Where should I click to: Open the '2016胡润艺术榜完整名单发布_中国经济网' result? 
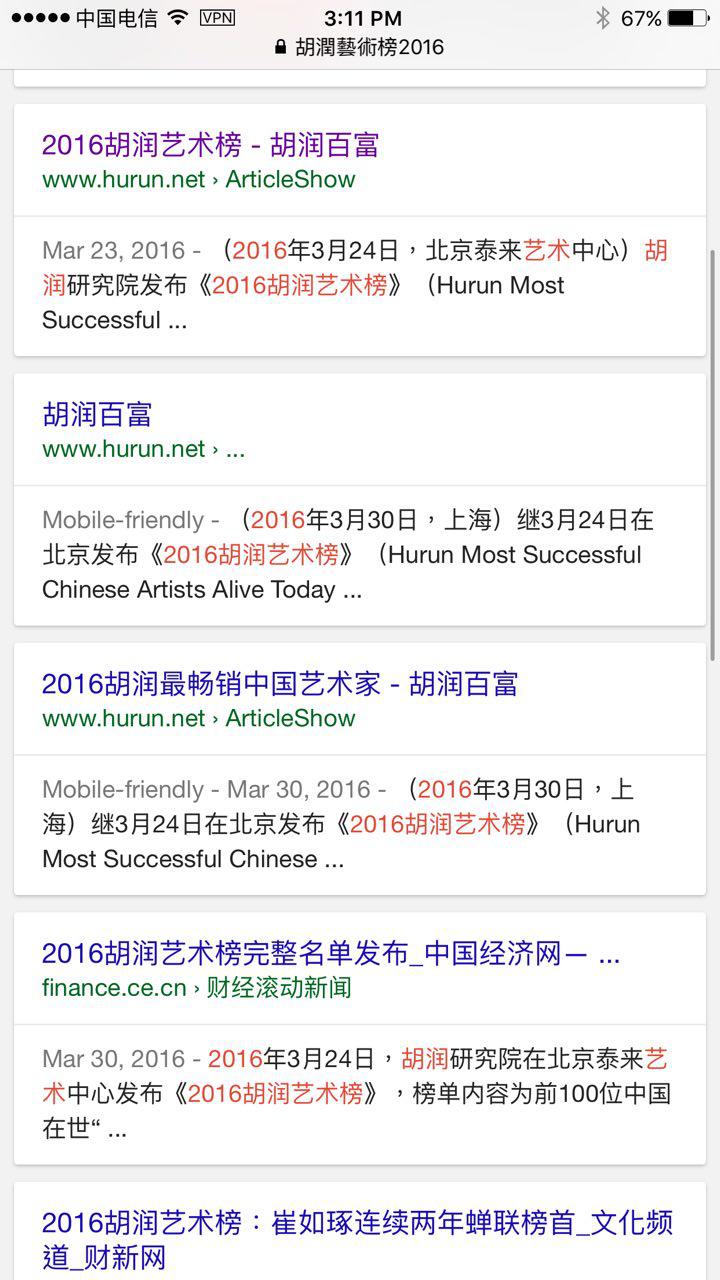(x=330, y=953)
